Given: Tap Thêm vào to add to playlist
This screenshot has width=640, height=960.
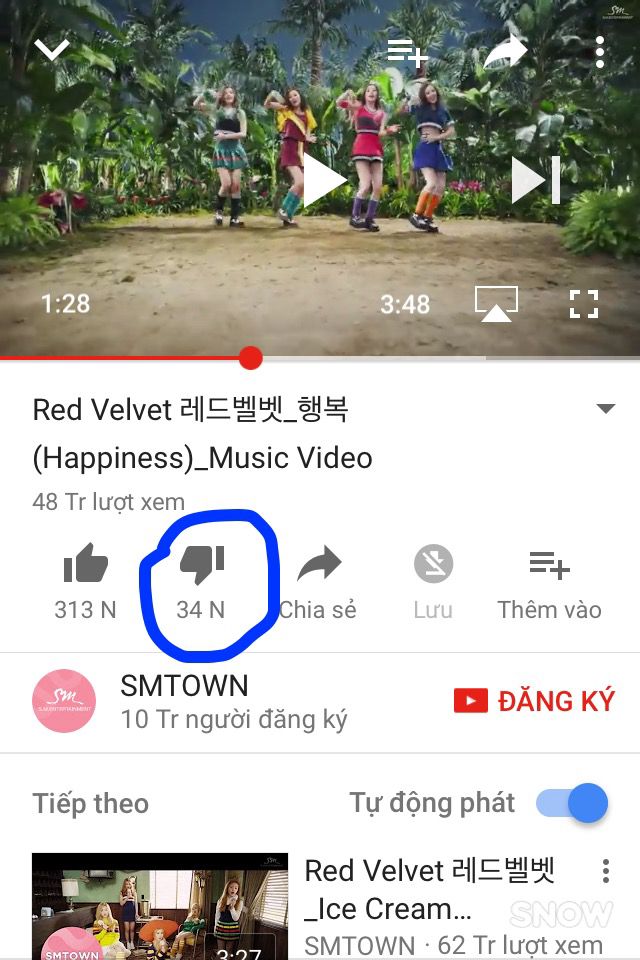Looking at the screenshot, I should tap(549, 581).
